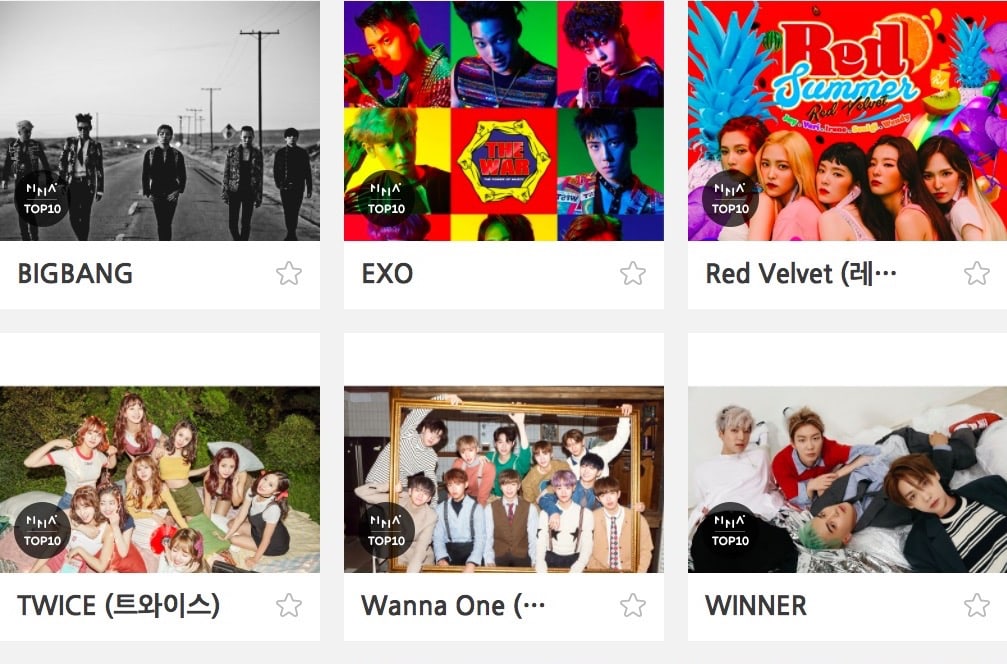The height and width of the screenshot is (664, 1007).
Task: Add TWICE to favorites via star
Action: pos(289,605)
